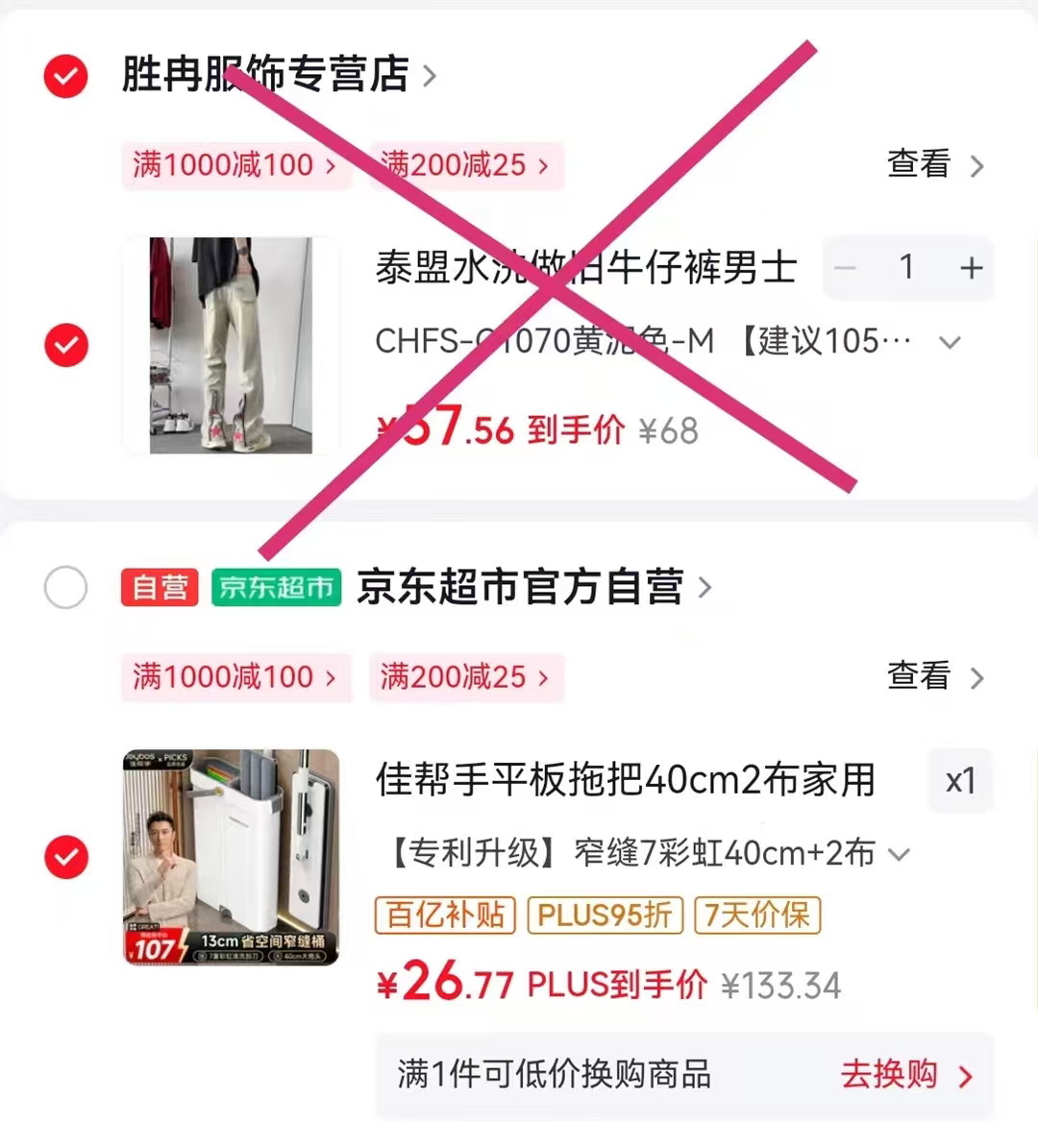Open 满200减25 offer under 京东超市官方自营
Screen dimensions: 1038x1148
tap(464, 677)
